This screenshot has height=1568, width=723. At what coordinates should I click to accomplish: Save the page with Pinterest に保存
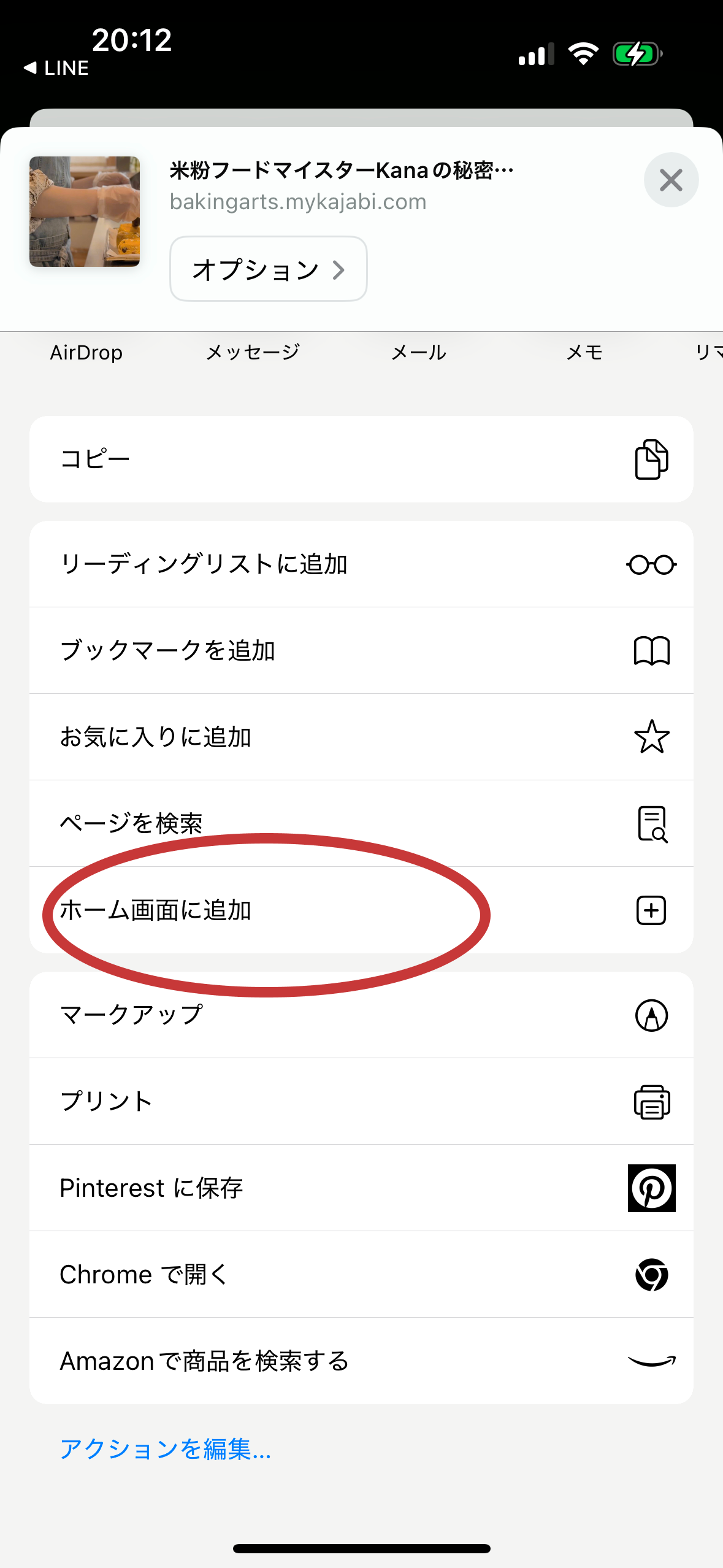(x=361, y=1188)
